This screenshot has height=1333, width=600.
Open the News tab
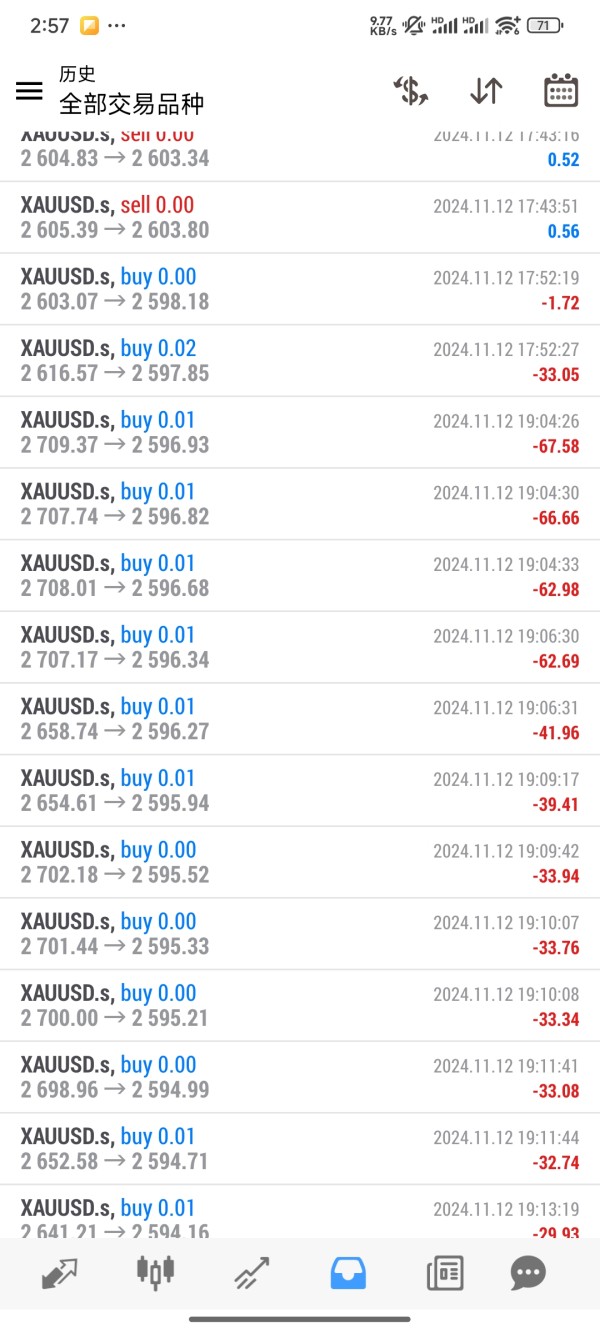[x=444, y=1273]
